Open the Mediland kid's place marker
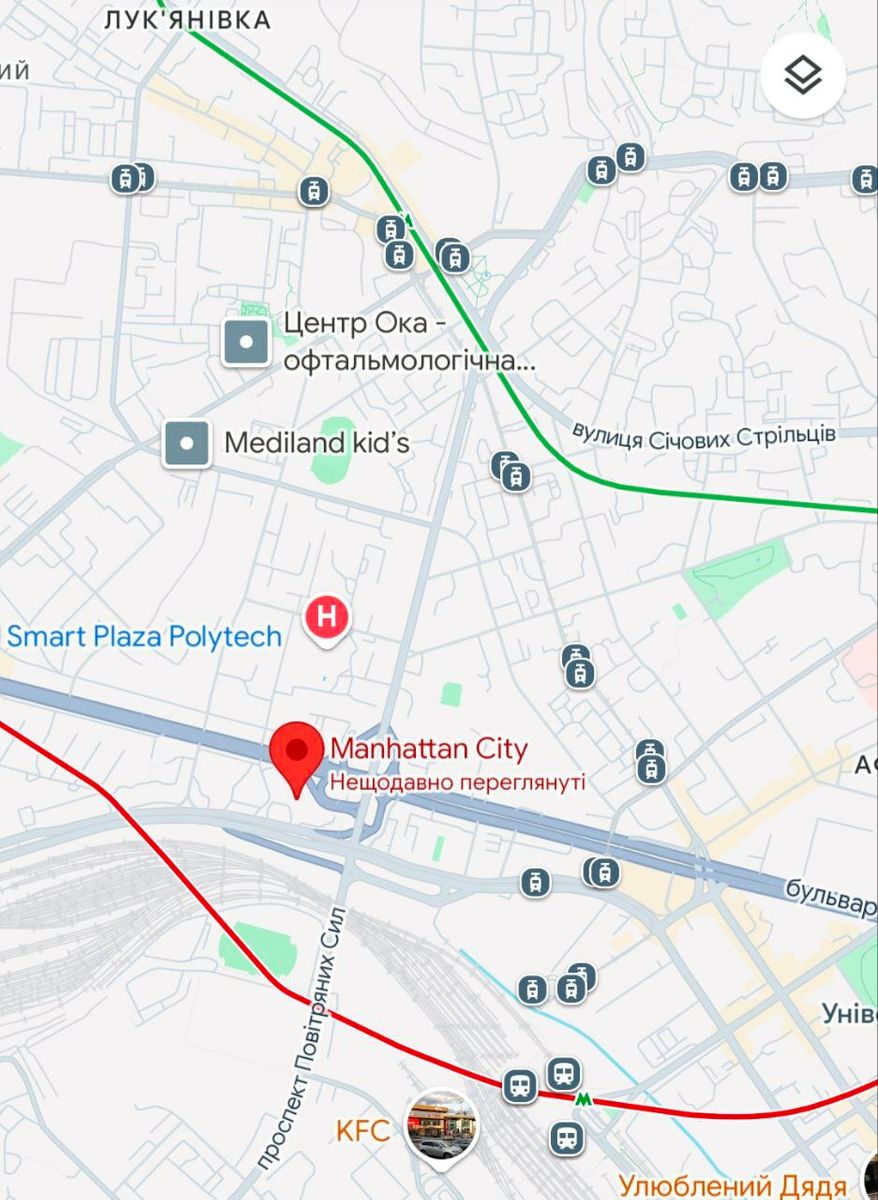The image size is (878, 1200). (x=187, y=443)
